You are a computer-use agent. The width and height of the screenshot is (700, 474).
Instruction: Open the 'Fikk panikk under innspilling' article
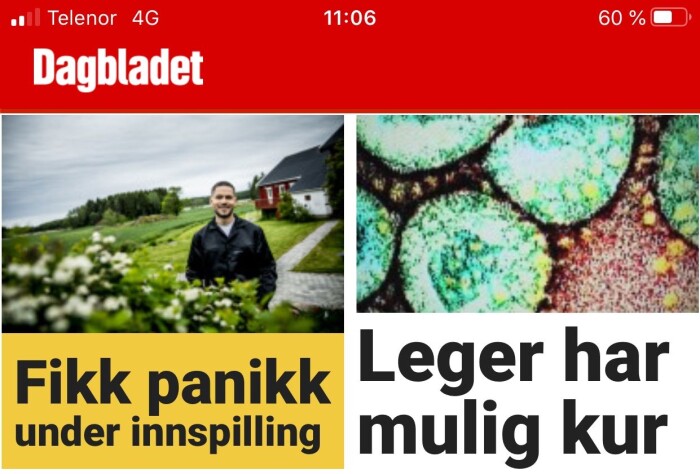172,403
